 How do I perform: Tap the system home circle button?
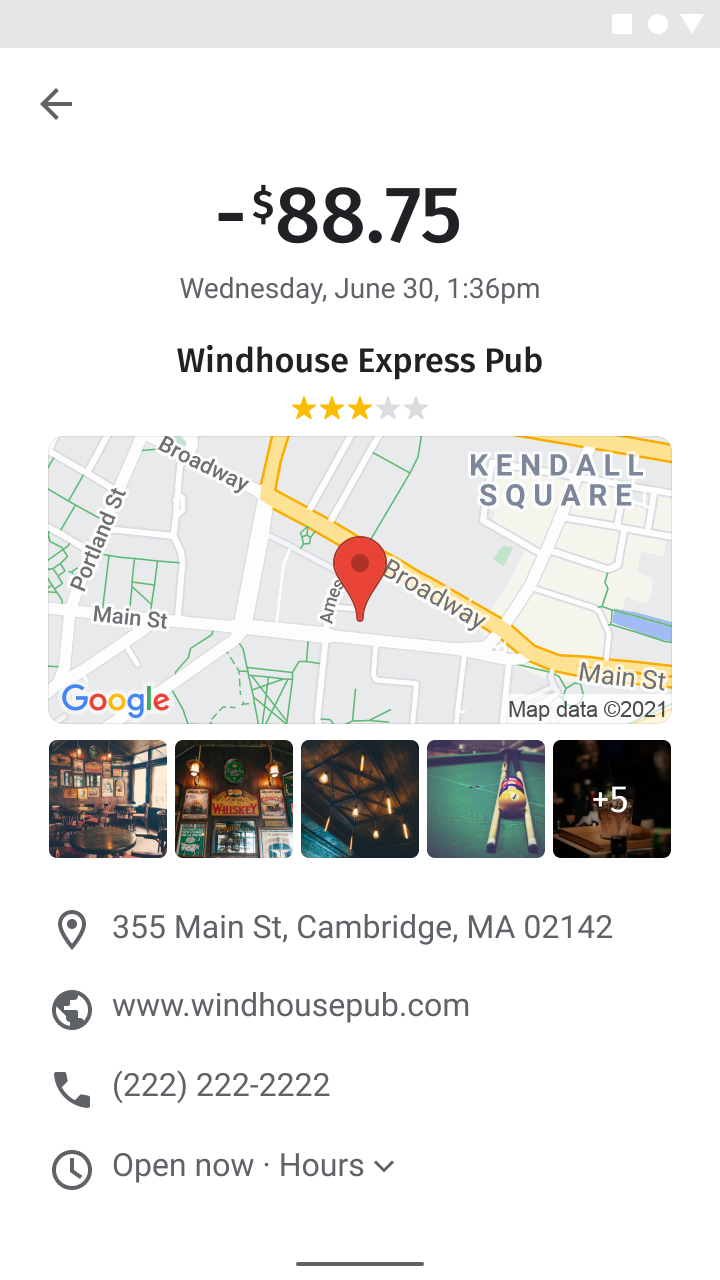click(657, 24)
